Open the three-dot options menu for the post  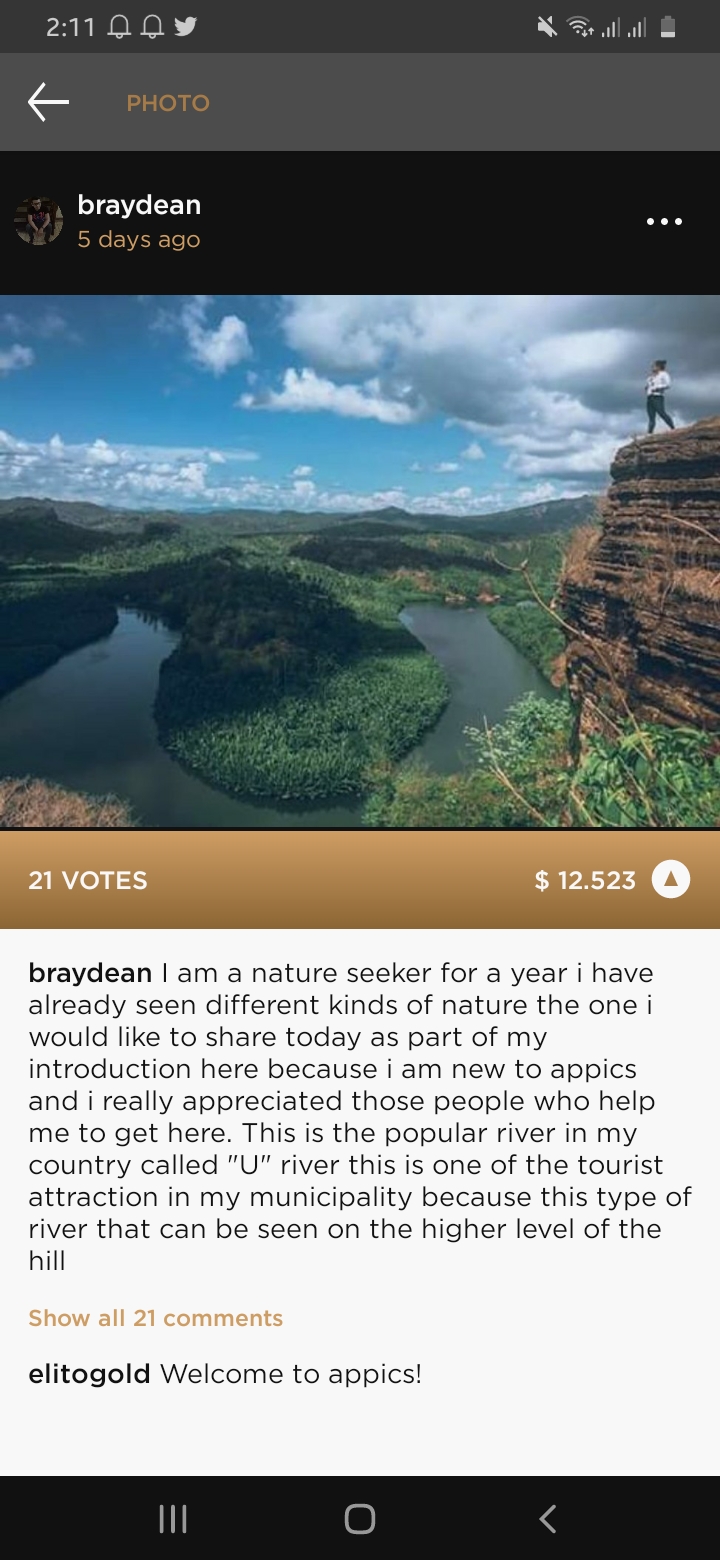click(664, 222)
